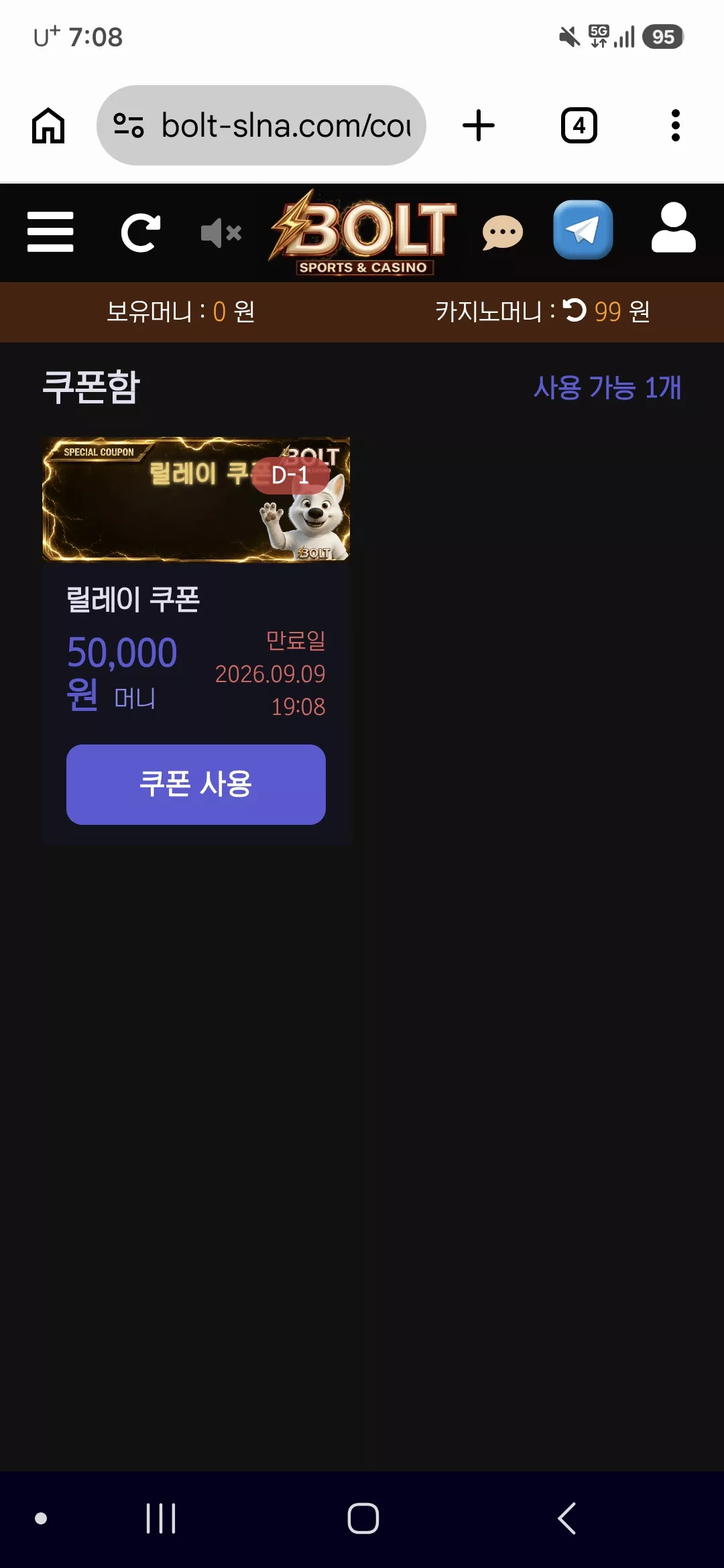724x1568 pixels.
Task: Open the hamburger menu
Action: tap(50, 232)
